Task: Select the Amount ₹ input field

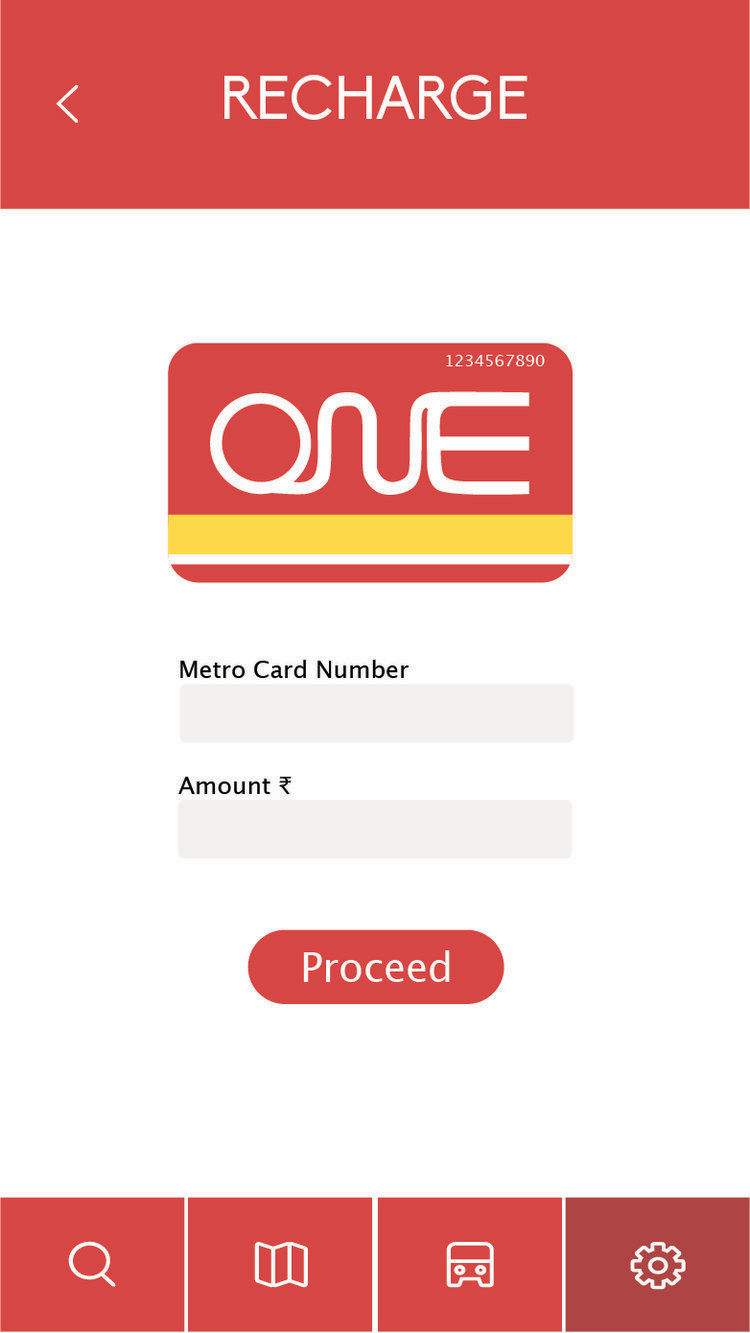Action: tap(375, 829)
